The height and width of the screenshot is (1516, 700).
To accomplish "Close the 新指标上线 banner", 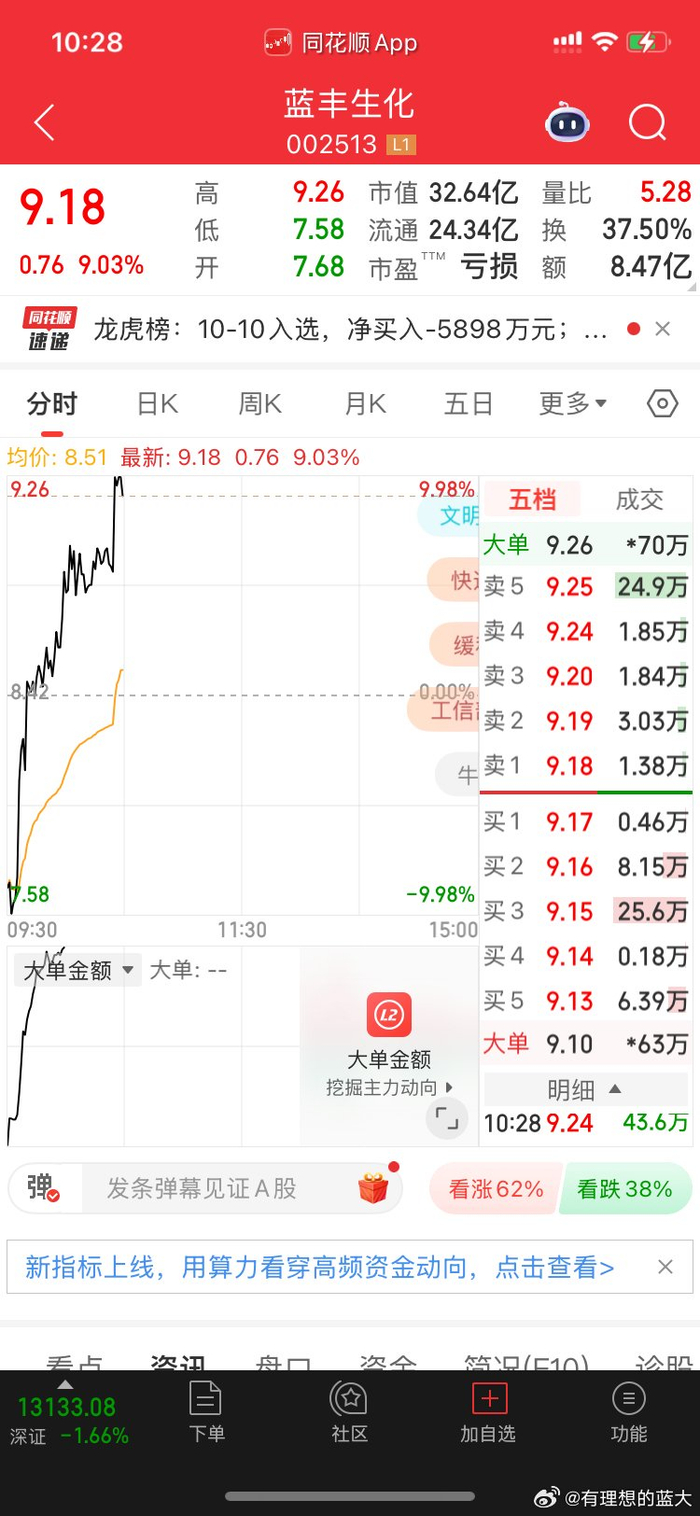I will [665, 1268].
